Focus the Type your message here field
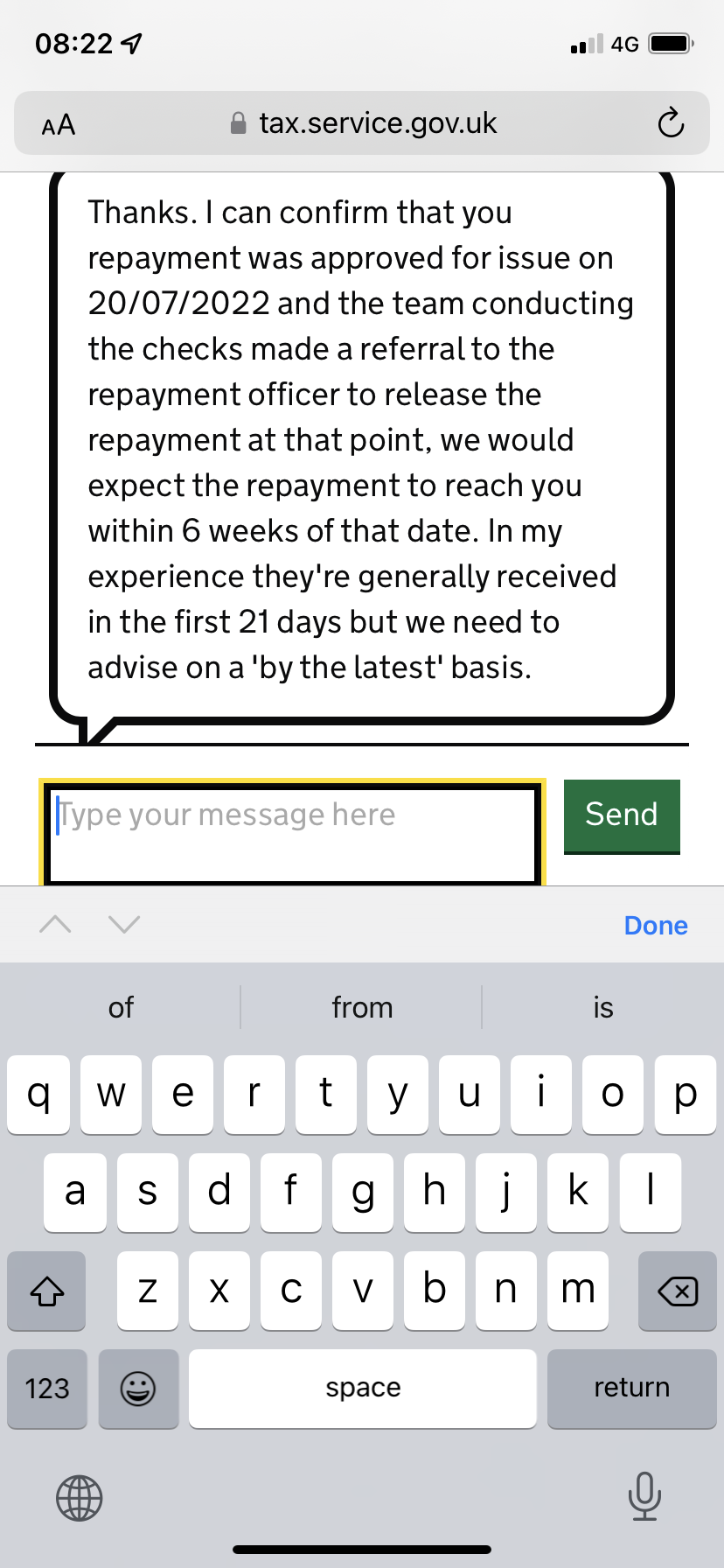The height and width of the screenshot is (1568, 724). point(292,834)
